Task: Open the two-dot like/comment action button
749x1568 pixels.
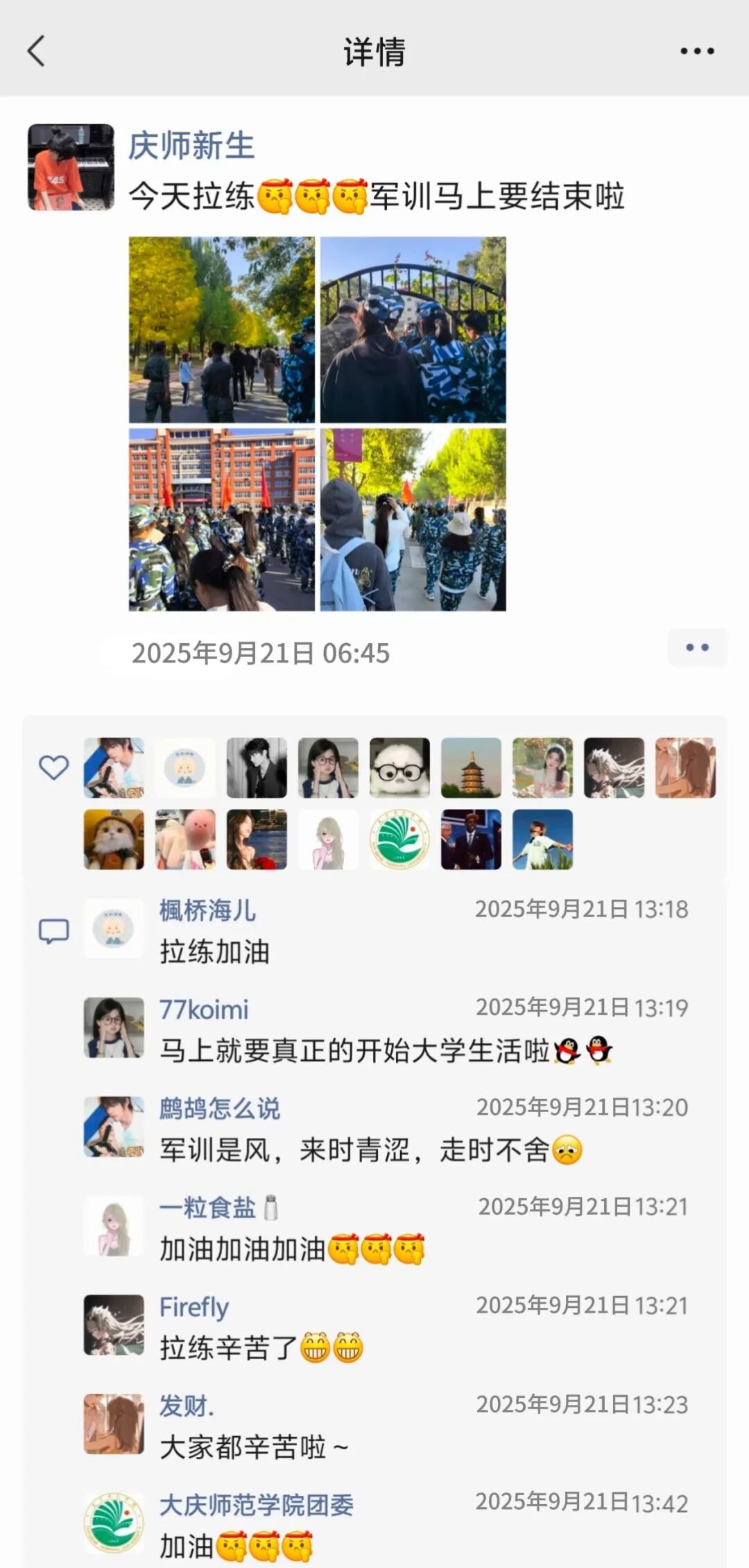Action: [697, 647]
